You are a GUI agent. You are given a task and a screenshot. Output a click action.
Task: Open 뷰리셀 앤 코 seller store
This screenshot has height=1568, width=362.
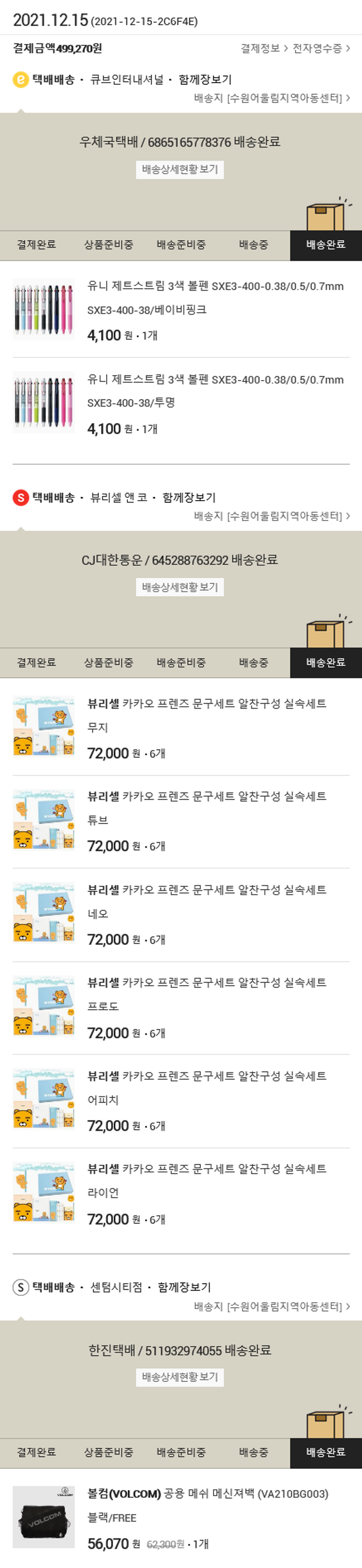coord(118,498)
